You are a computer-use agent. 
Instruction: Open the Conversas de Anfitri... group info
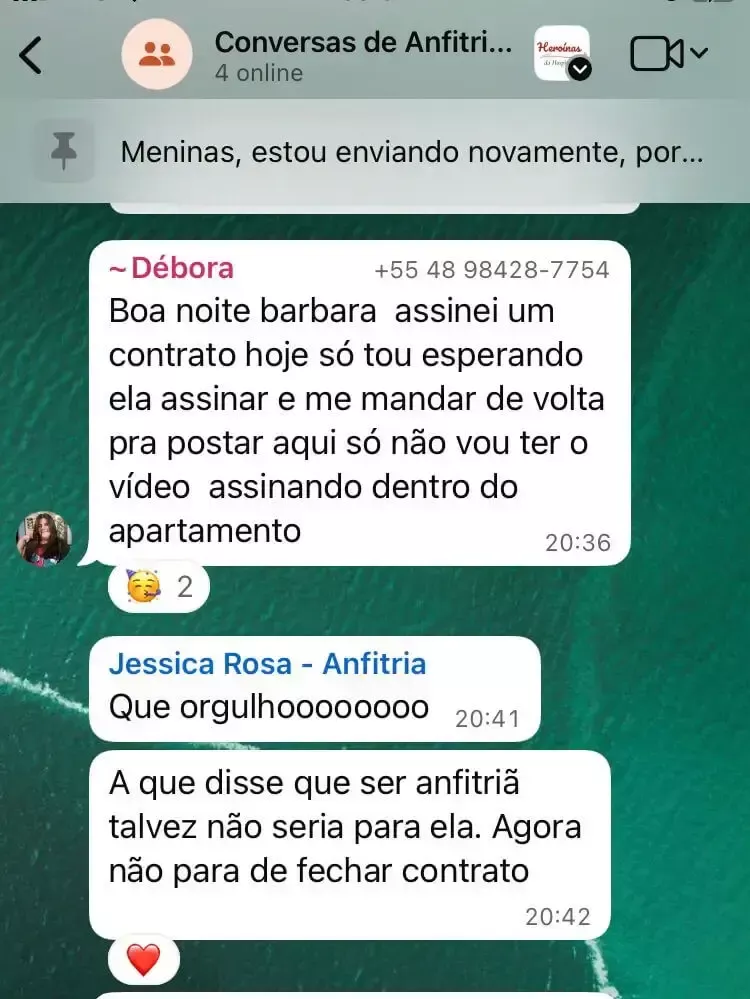click(x=362, y=55)
